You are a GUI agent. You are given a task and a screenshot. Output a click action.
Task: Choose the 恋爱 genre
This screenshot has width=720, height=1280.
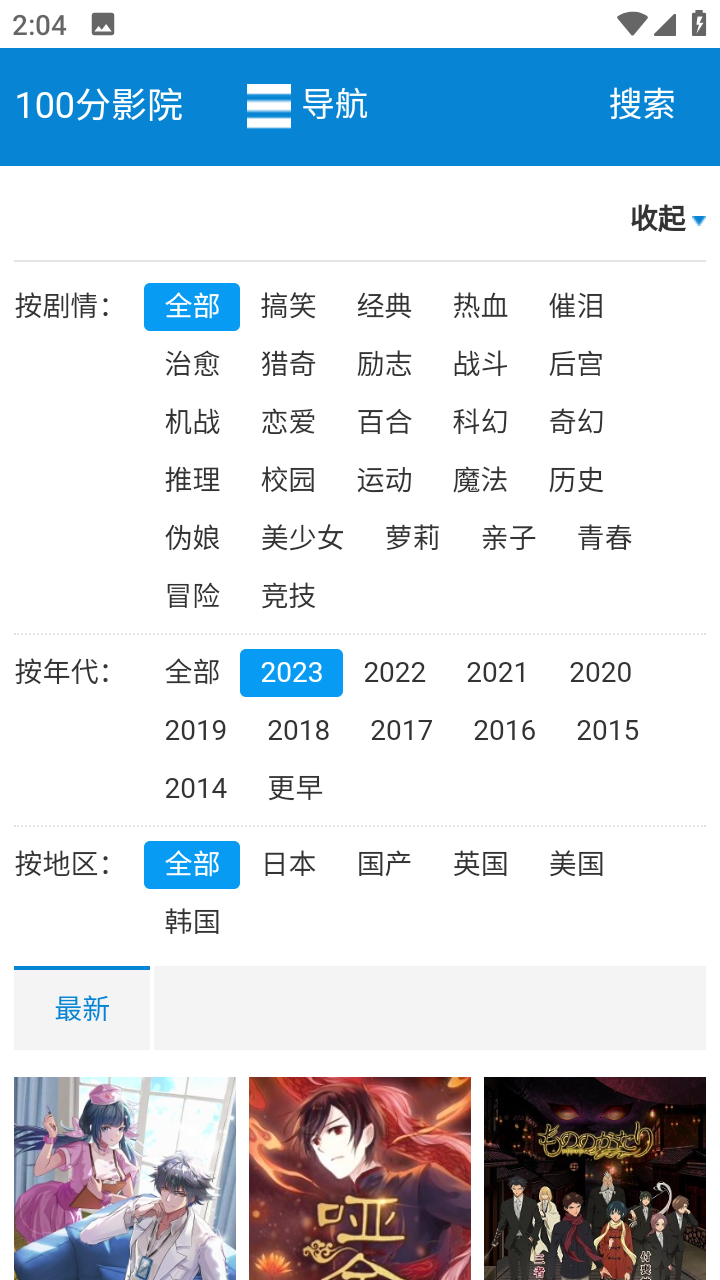point(288,422)
